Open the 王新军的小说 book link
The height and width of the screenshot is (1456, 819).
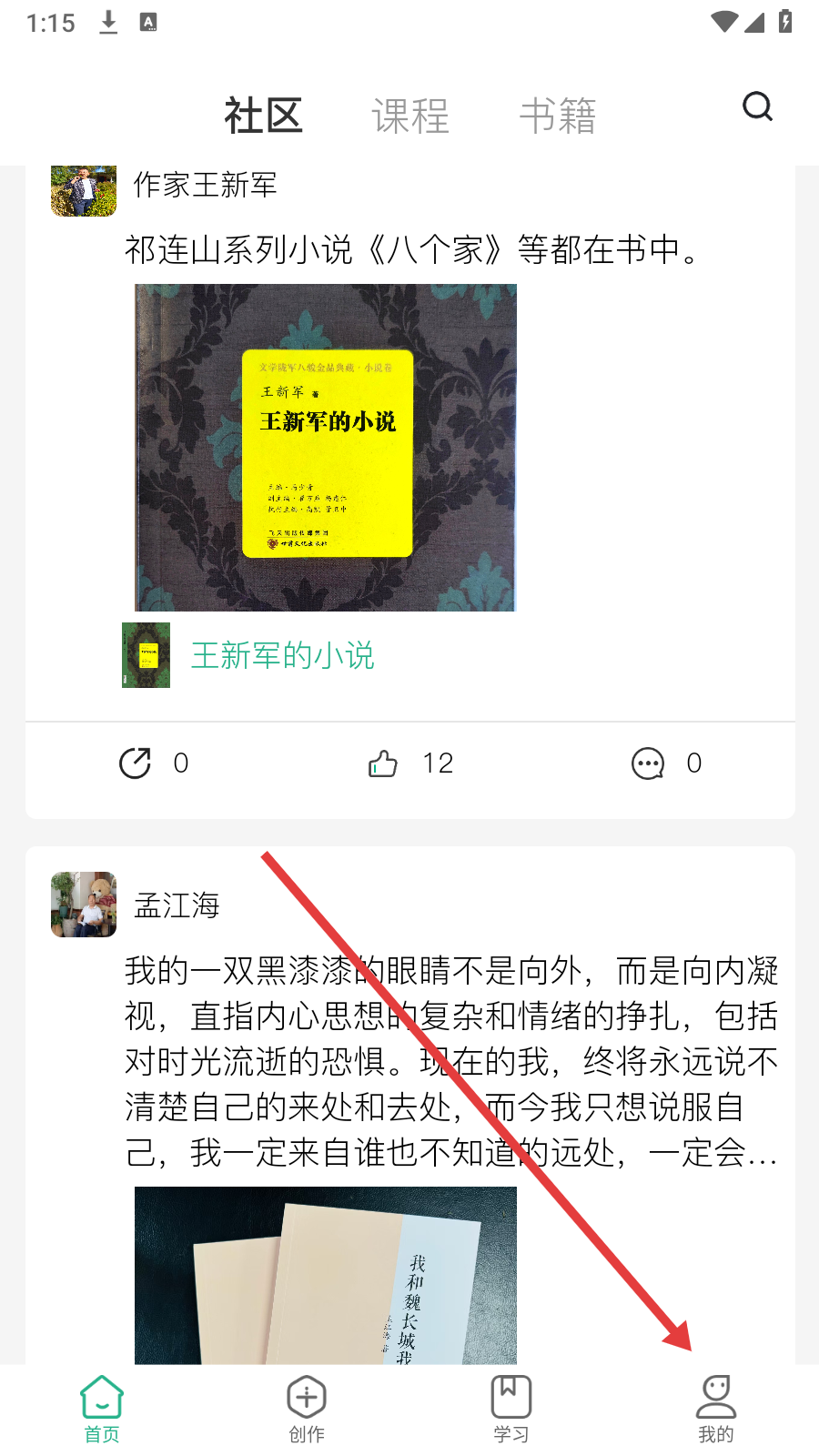click(x=283, y=655)
